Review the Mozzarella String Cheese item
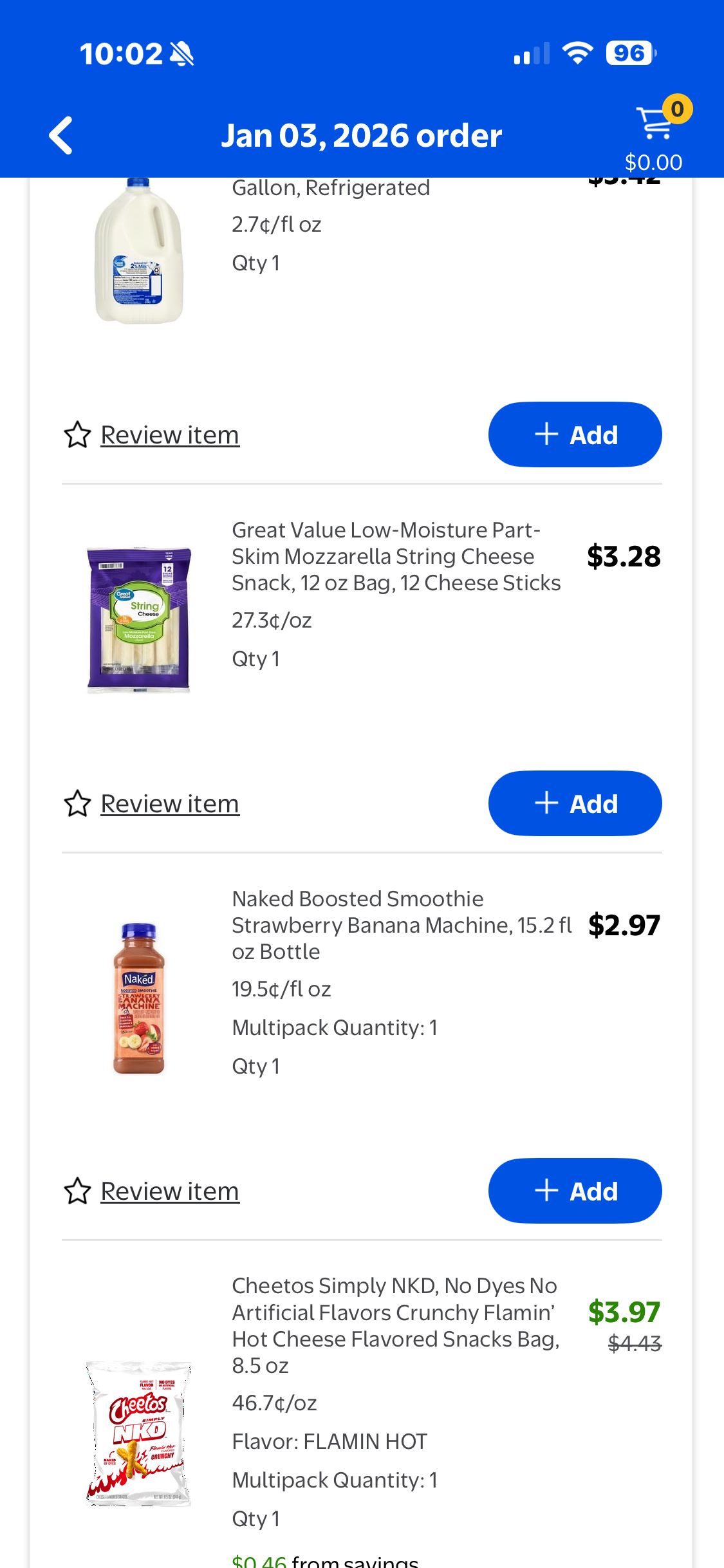 coord(169,804)
